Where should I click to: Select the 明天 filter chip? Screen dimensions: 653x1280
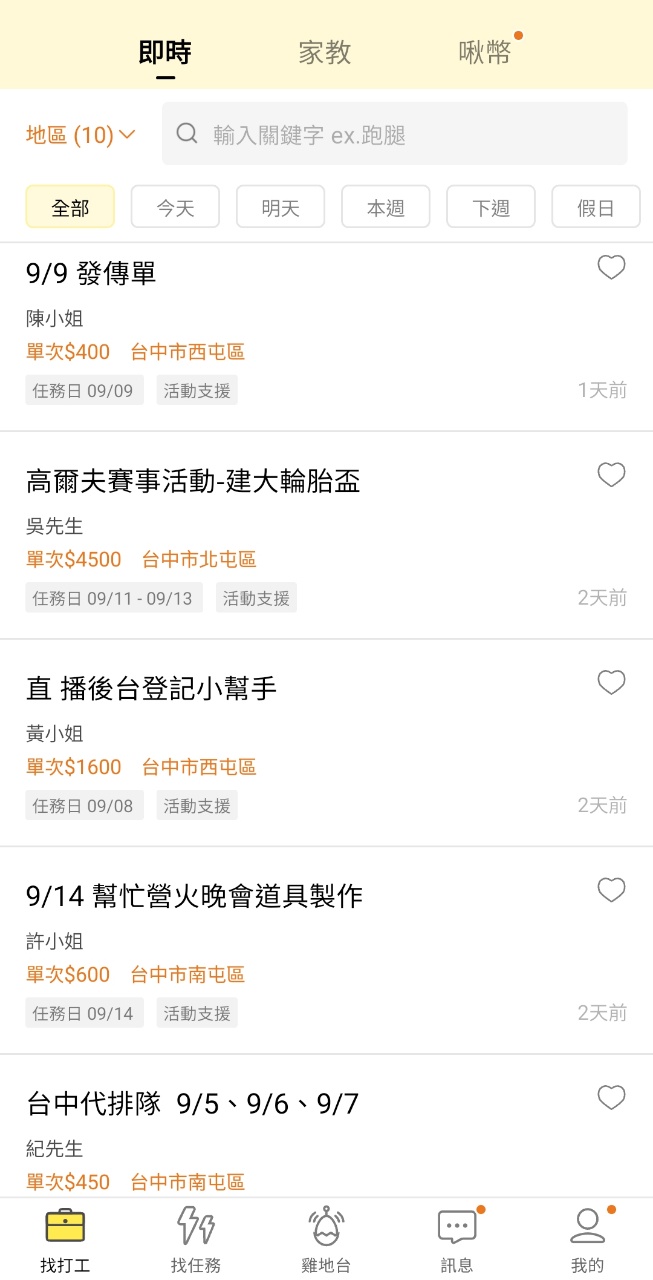coord(281,208)
